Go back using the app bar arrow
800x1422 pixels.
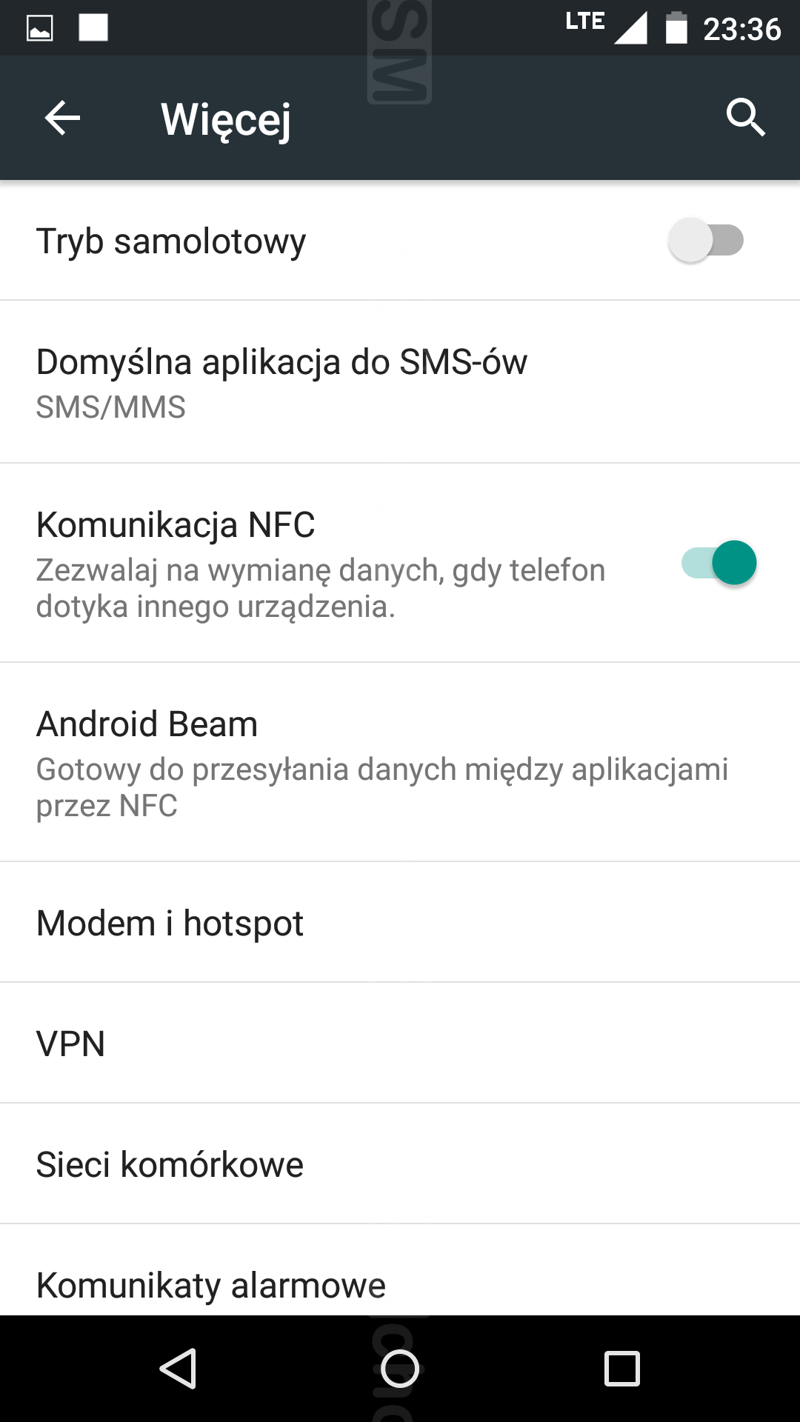[62, 118]
